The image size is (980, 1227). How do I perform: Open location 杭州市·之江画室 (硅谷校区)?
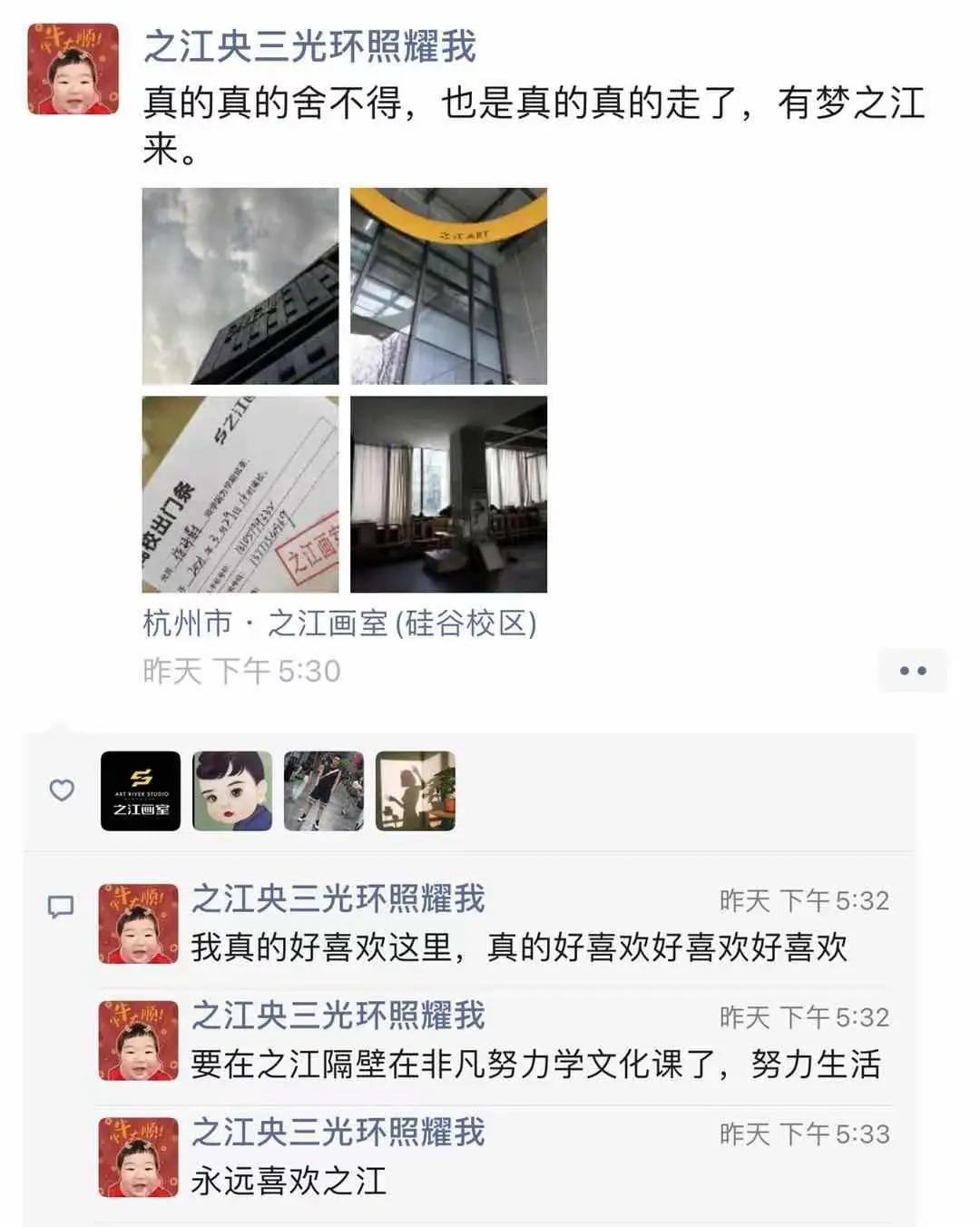pos(339,623)
